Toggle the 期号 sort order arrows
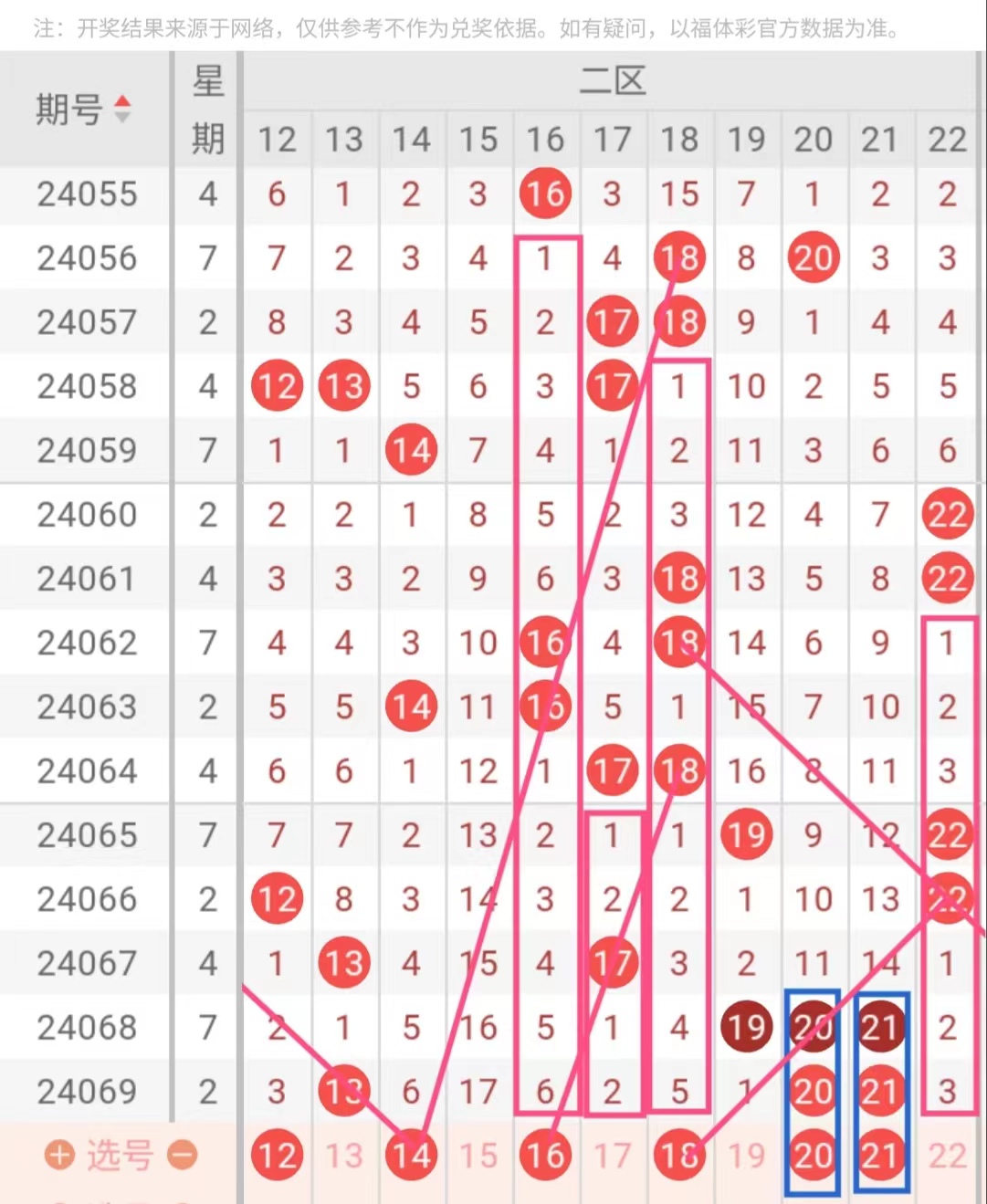Viewport: 987px width, 1204px height. [x=122, y=110]
